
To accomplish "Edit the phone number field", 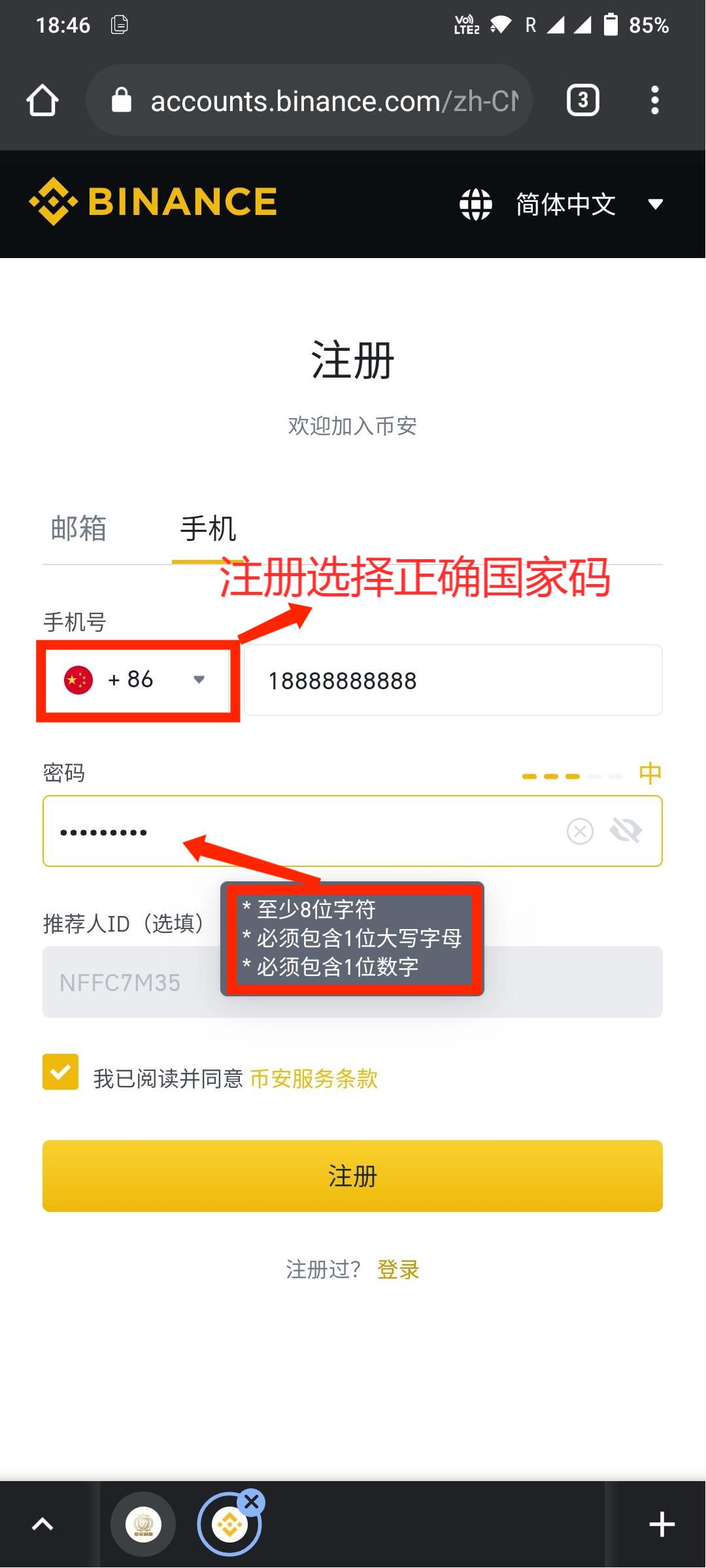I will click(x=452, y=680).
